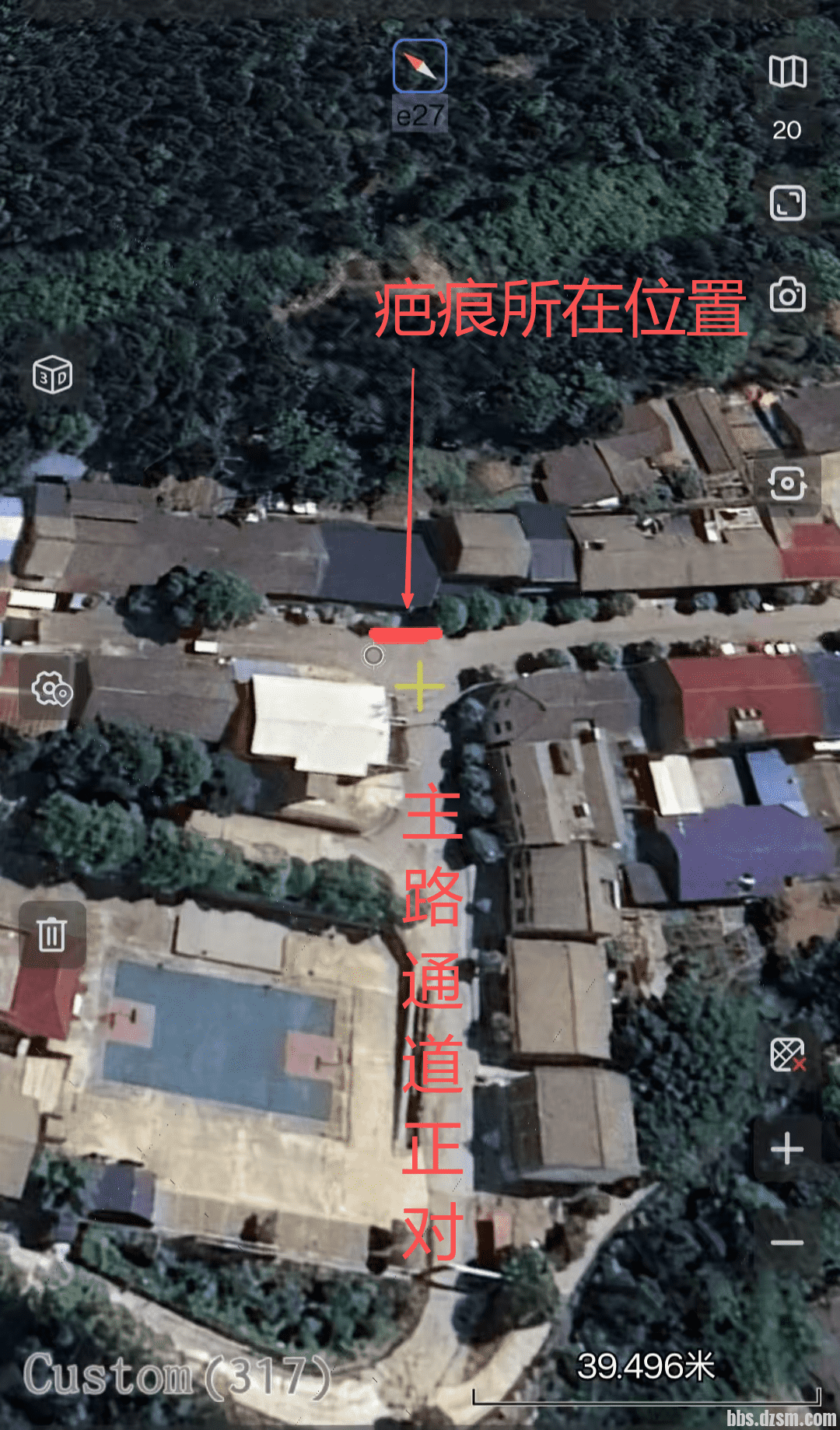Tap the center-focus locate icon
Viewport: 840px width, 1430px height.
click(x=787, y=484)
